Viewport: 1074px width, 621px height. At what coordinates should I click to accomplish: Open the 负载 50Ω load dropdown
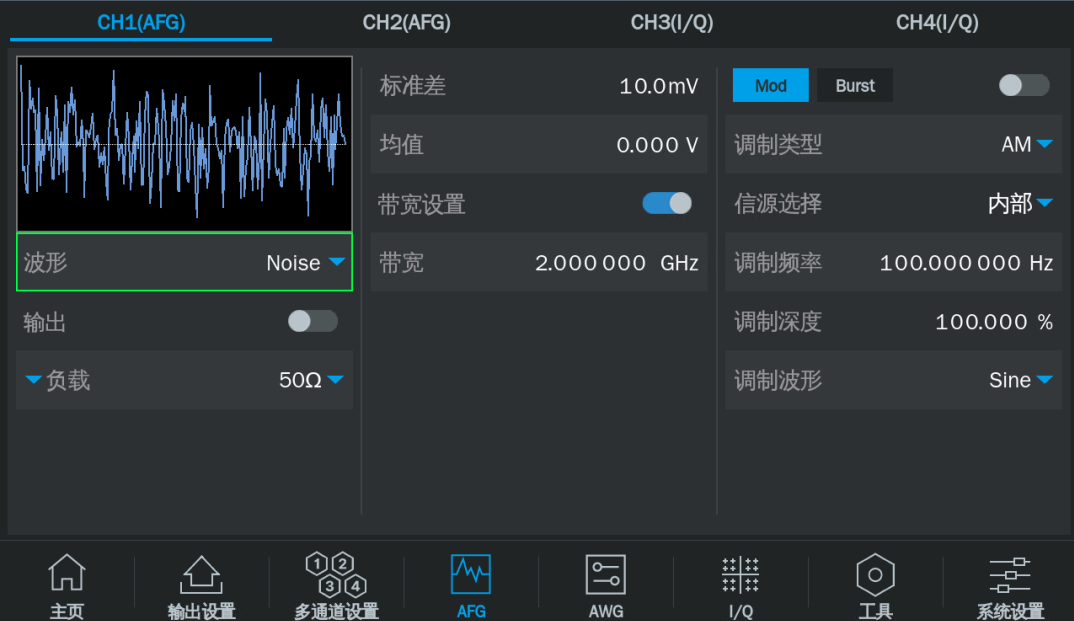point(311,380)
